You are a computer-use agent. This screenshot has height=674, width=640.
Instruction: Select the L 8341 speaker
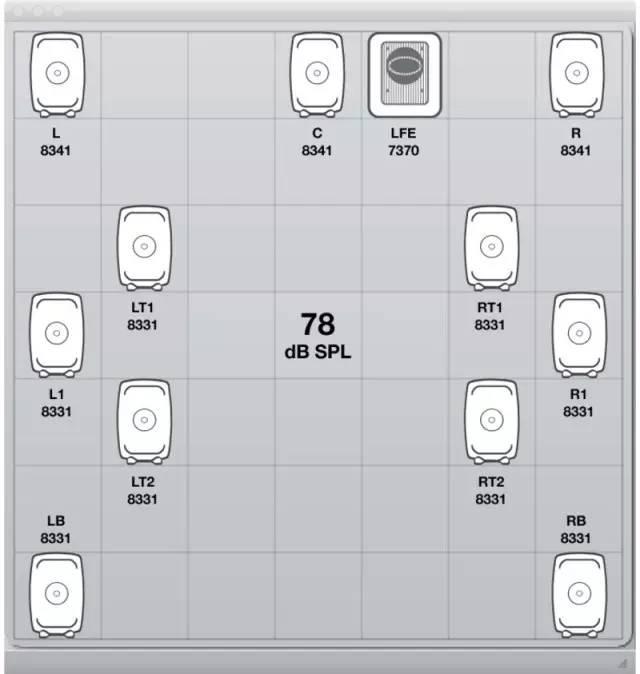coord(57,74)
